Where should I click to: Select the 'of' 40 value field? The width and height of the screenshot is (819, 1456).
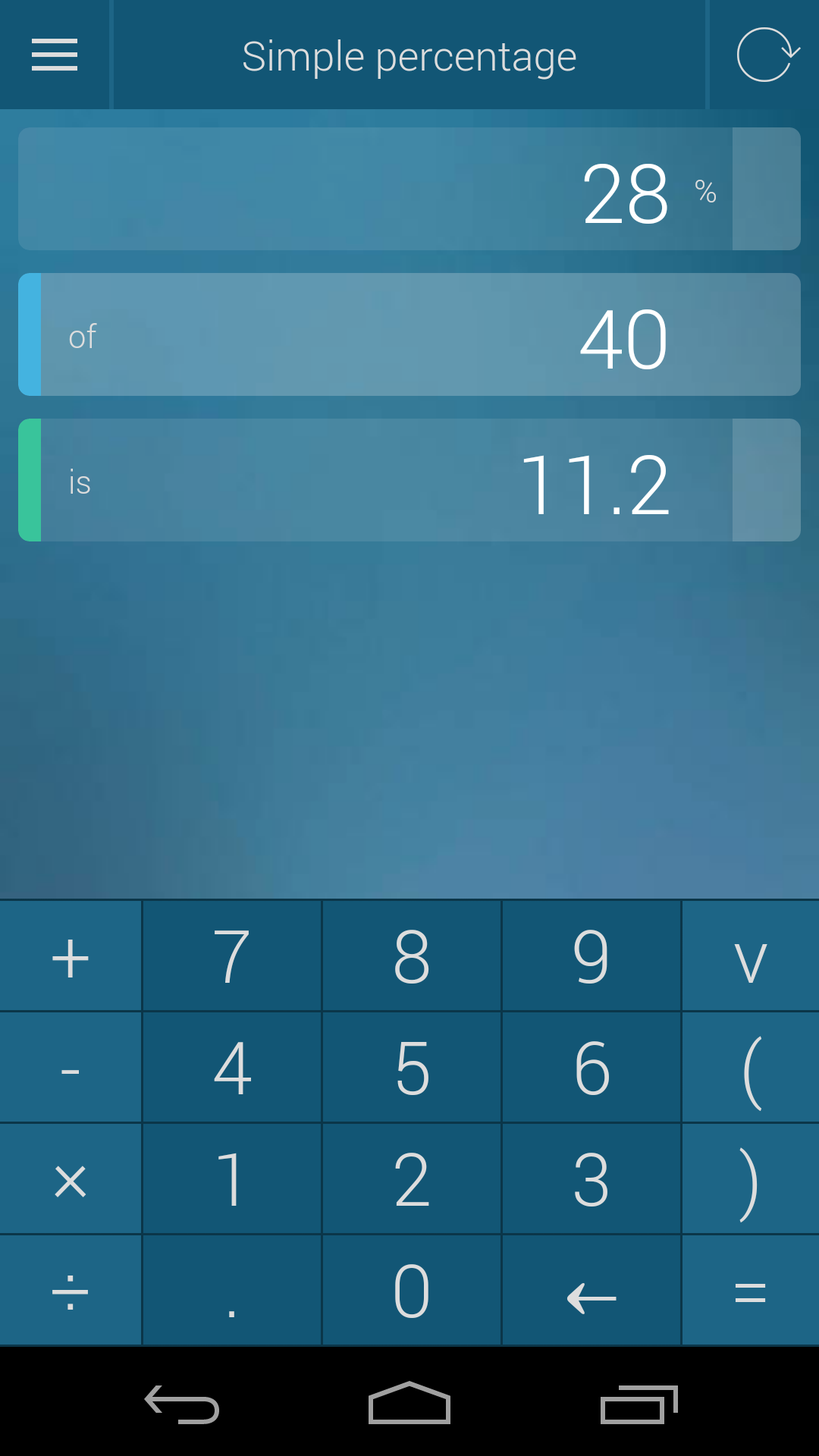409,335
